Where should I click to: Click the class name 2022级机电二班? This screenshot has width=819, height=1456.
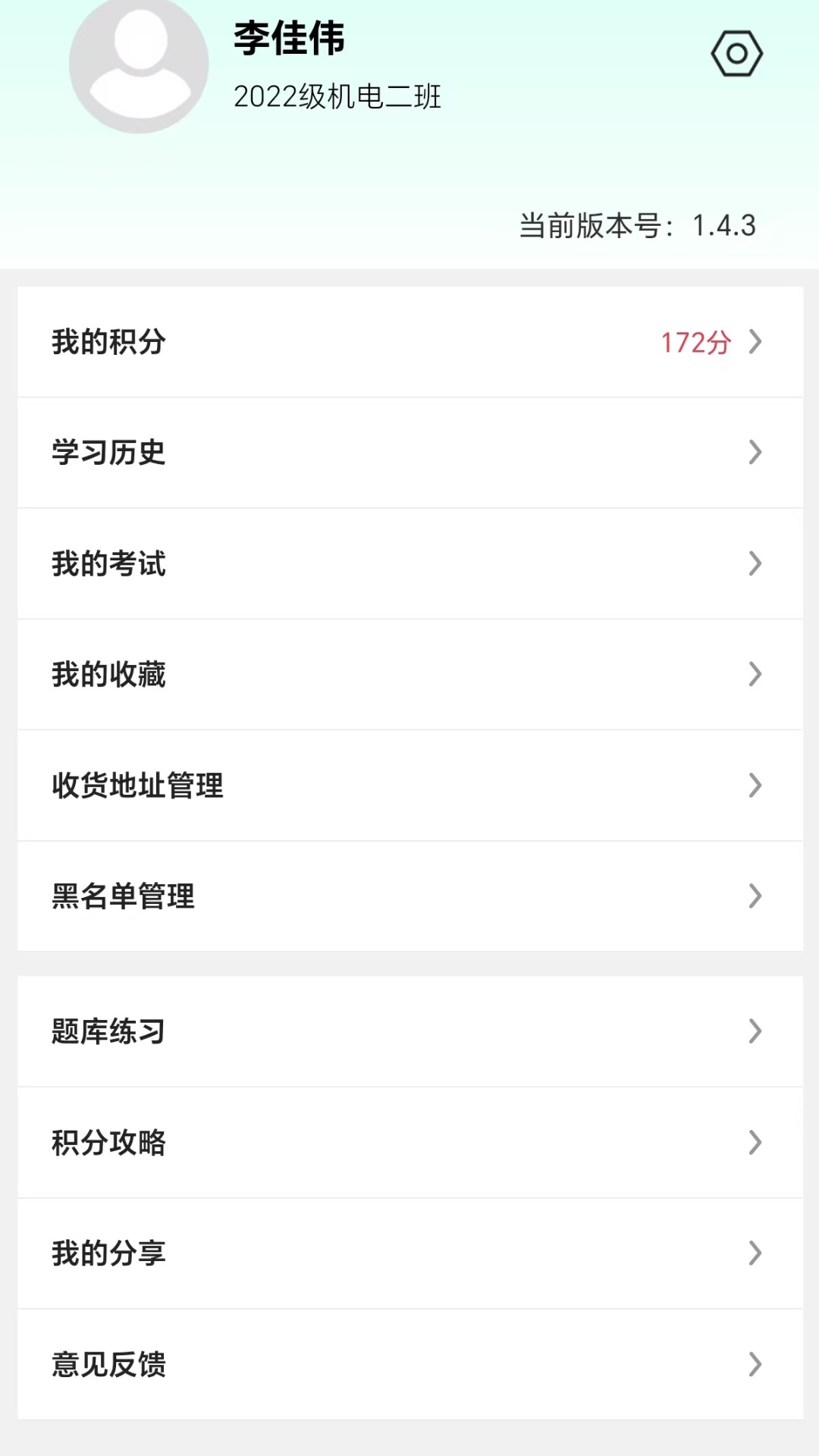[x=337, y=97]
